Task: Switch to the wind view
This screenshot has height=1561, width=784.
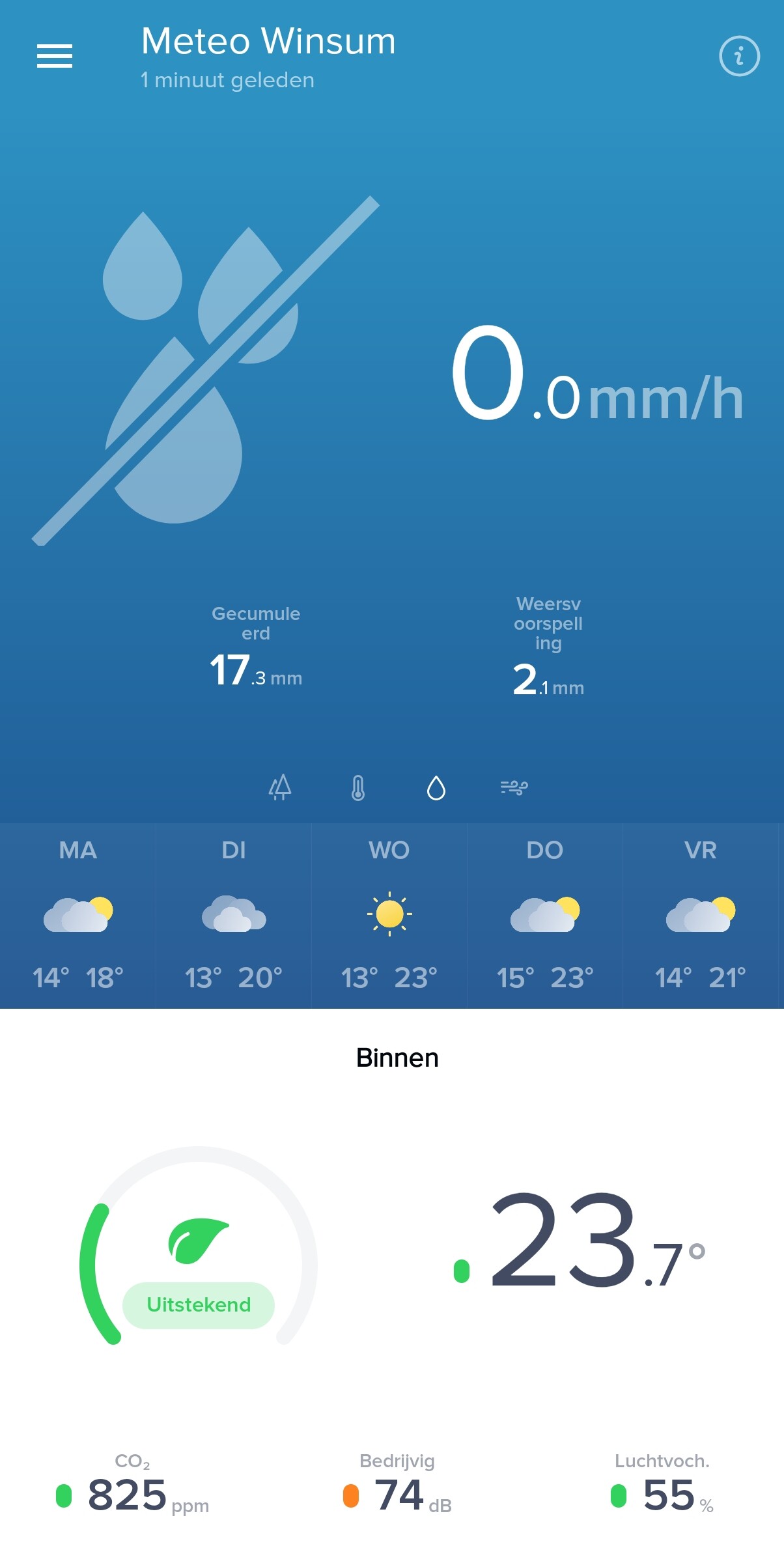Action: (514, 787)
